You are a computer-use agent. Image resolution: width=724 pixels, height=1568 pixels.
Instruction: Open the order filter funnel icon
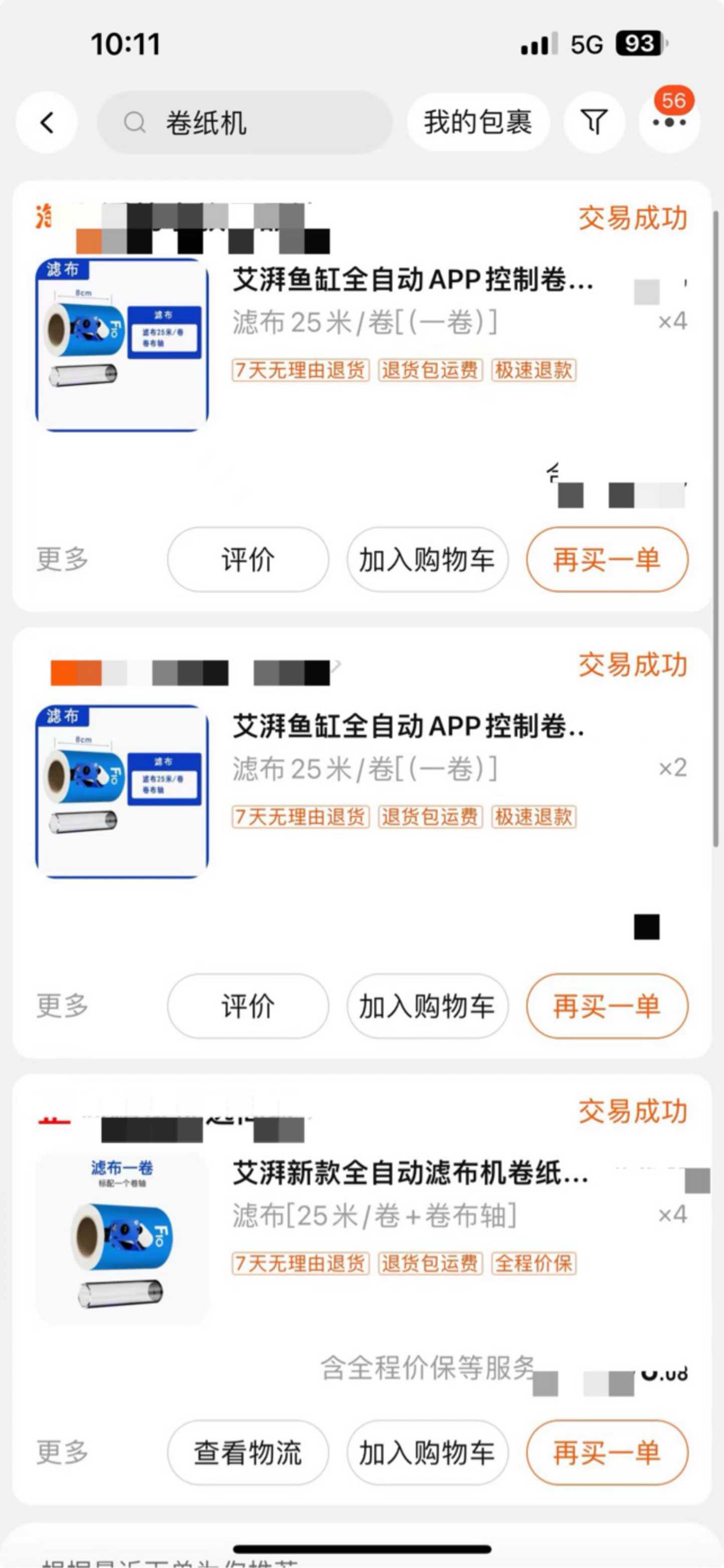coord(594,122)
